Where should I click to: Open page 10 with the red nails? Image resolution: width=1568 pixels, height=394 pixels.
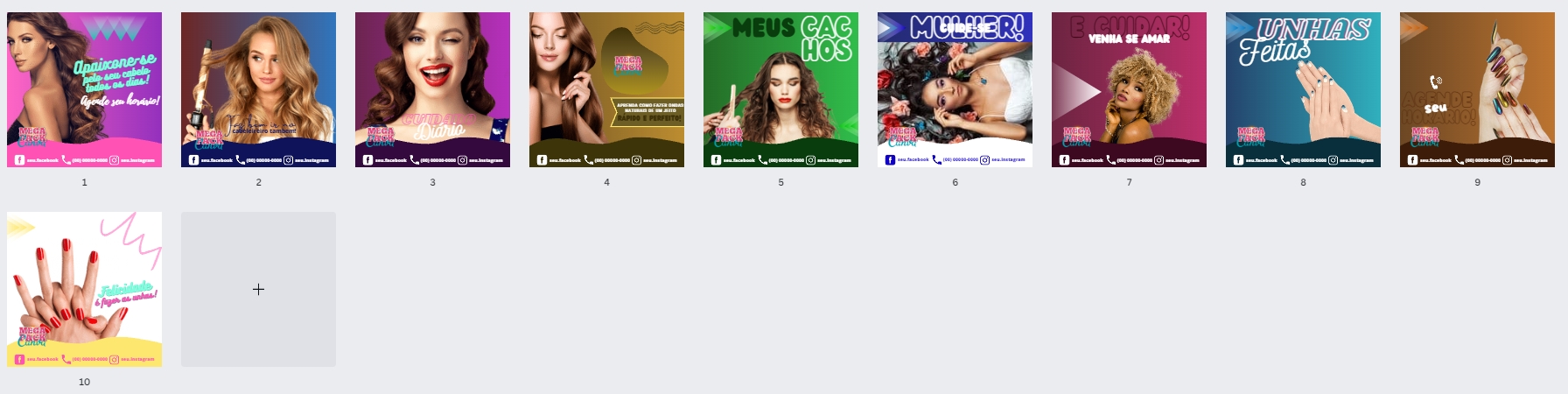coord(84,289)
